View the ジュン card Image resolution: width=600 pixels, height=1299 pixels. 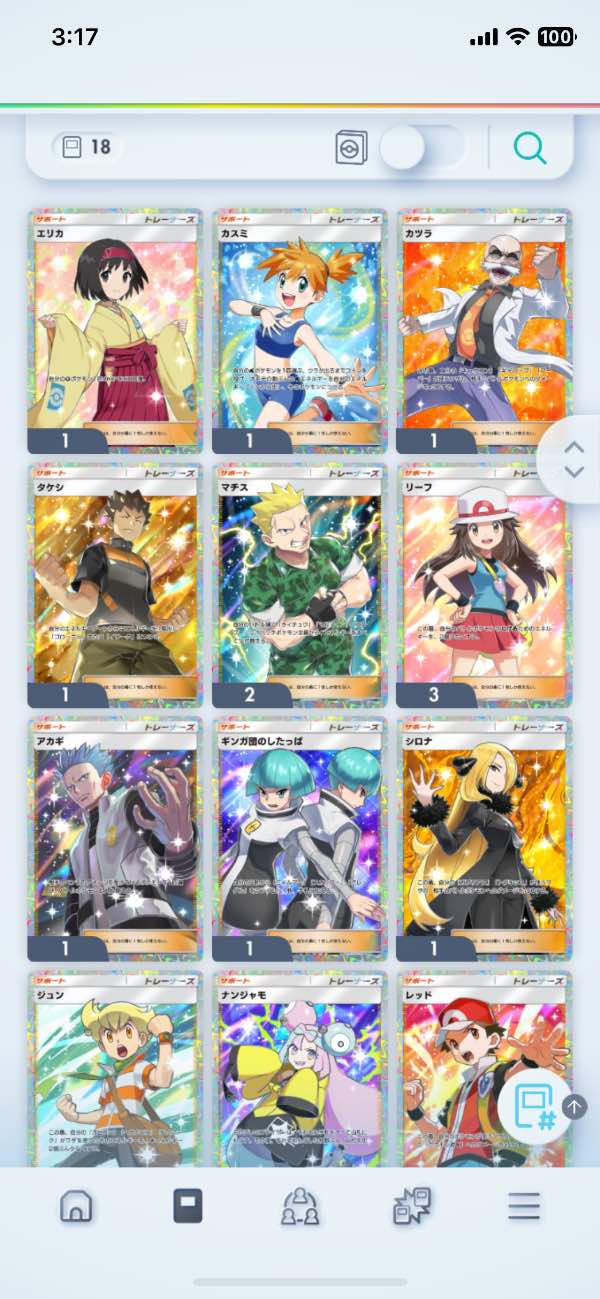(x=115, y=1068)
